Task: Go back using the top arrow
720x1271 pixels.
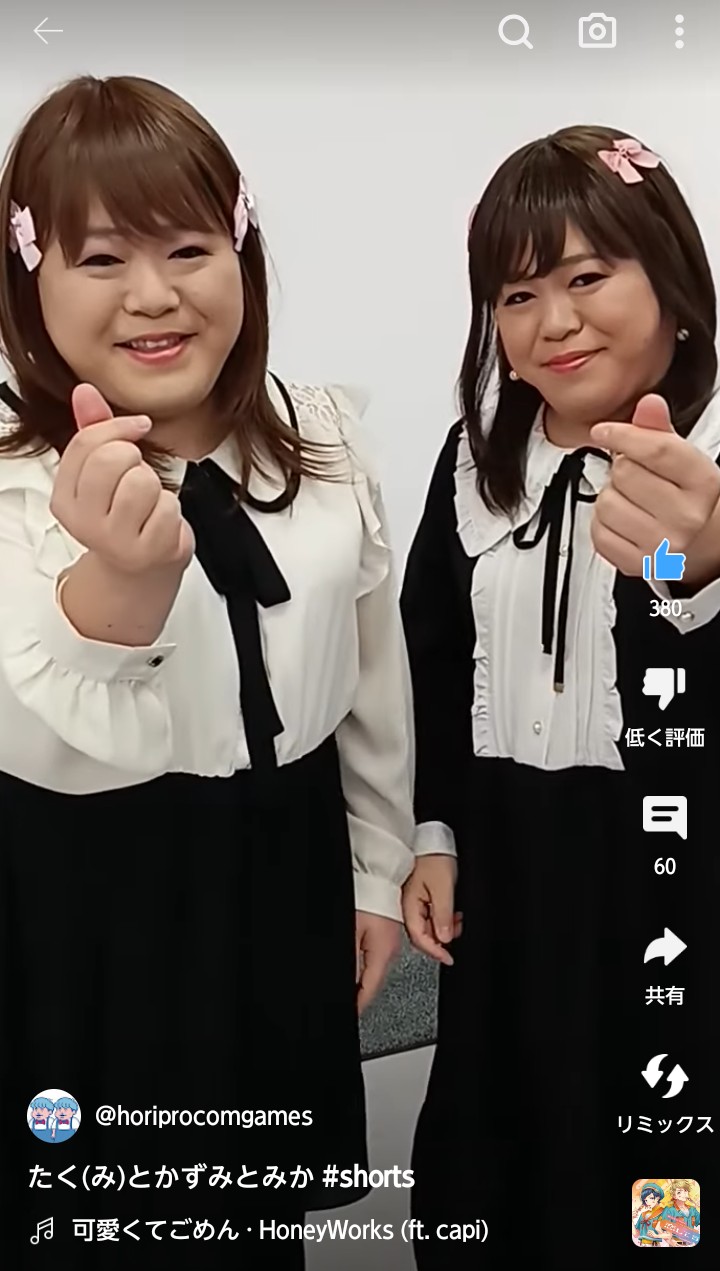Action: (47, 32)
